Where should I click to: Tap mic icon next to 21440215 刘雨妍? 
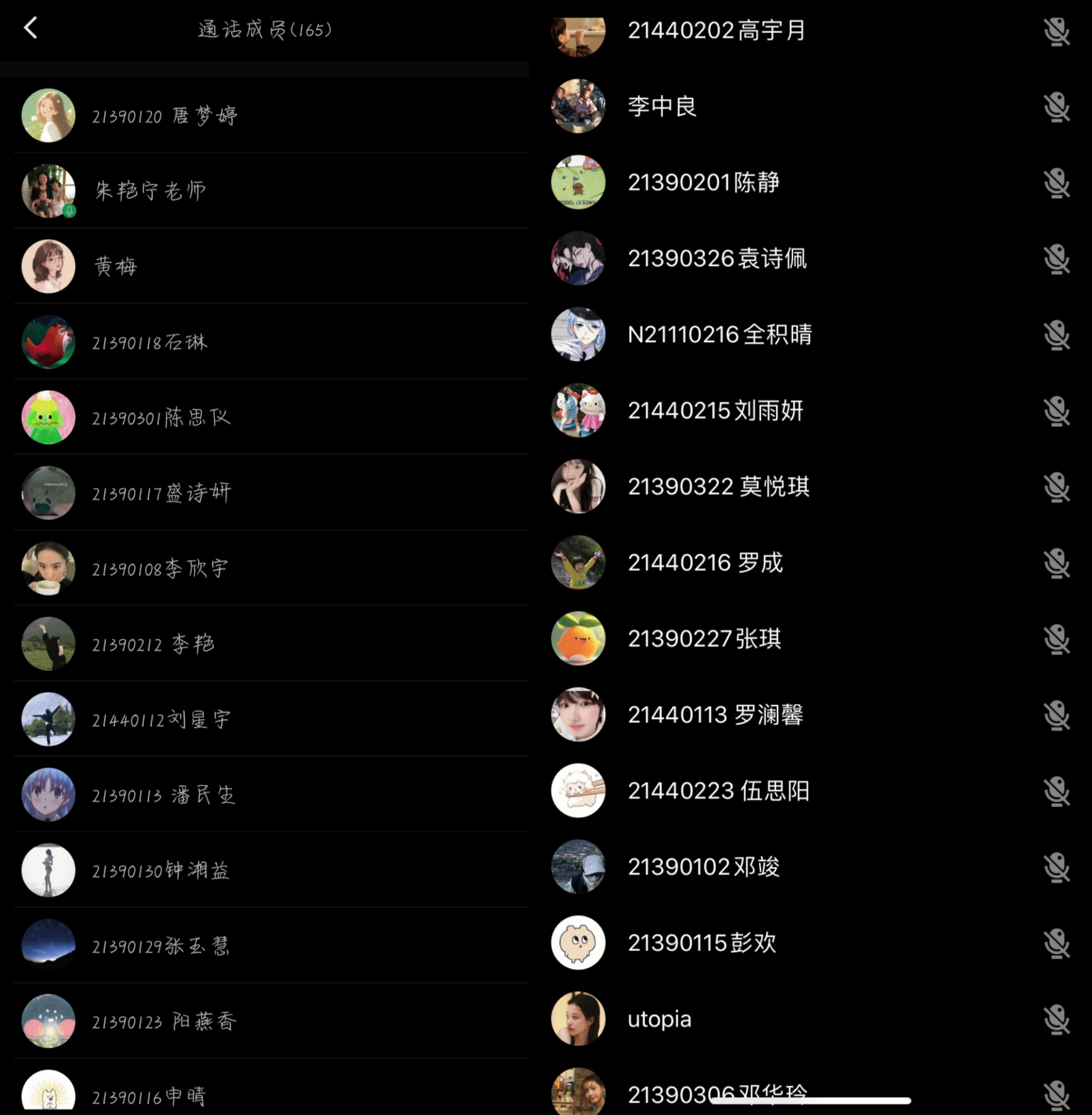click(1056, 411)
